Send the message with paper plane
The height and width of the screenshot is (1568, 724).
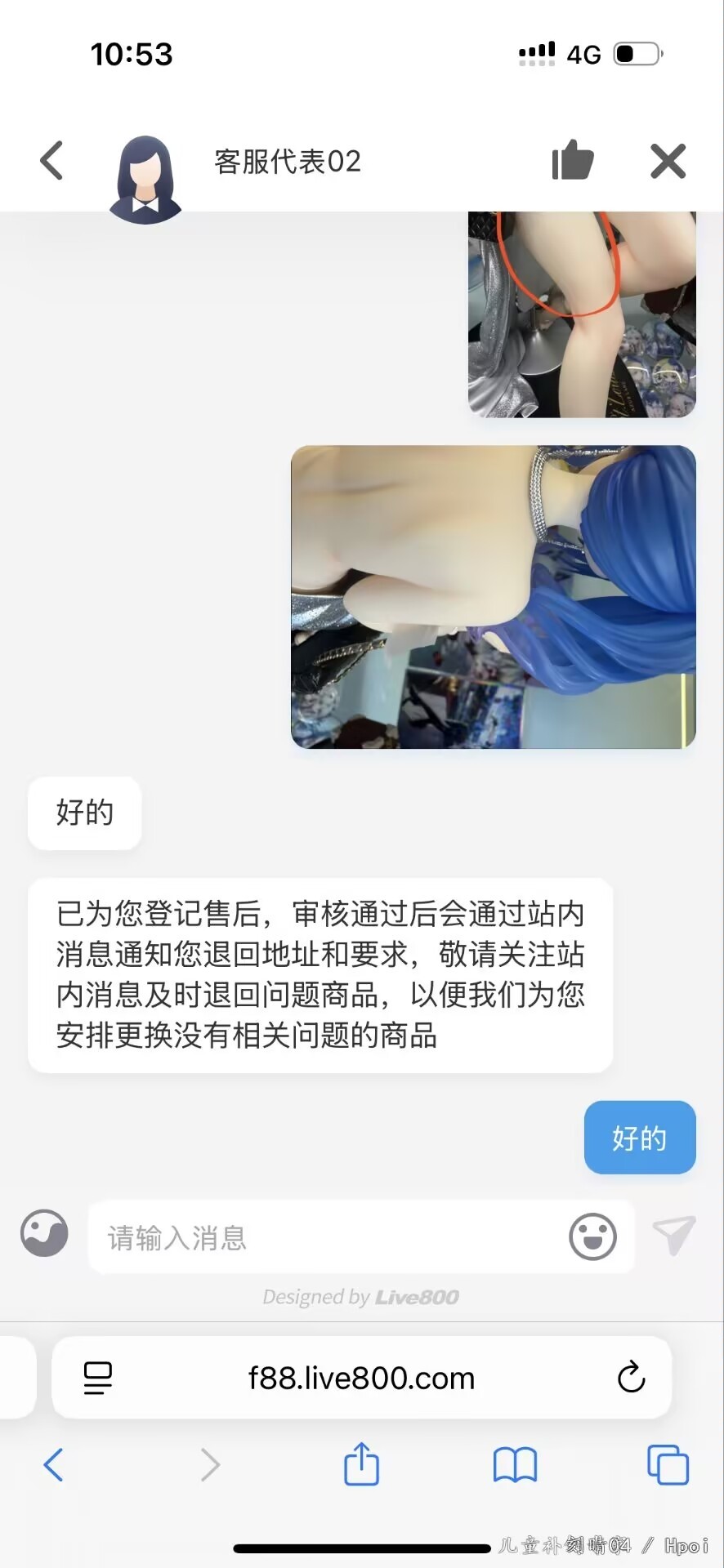(x=674, y=1235)
